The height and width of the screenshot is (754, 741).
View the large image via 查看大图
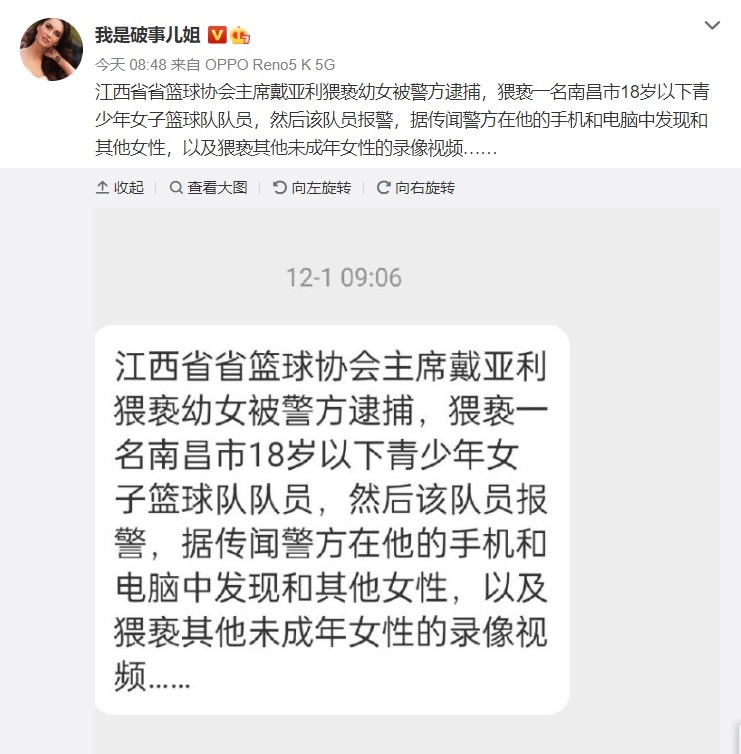tap(209, 187)
